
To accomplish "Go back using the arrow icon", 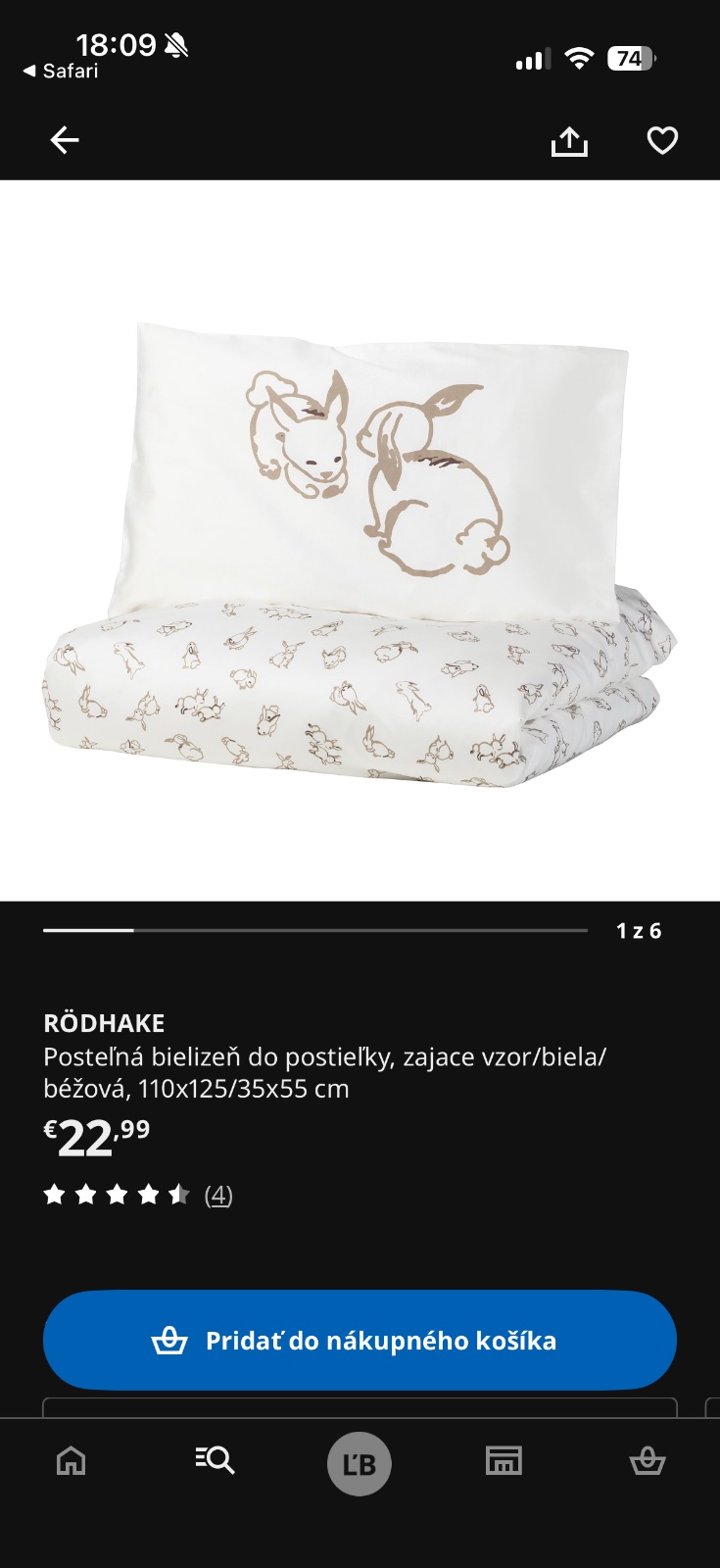I will (65, 140).
